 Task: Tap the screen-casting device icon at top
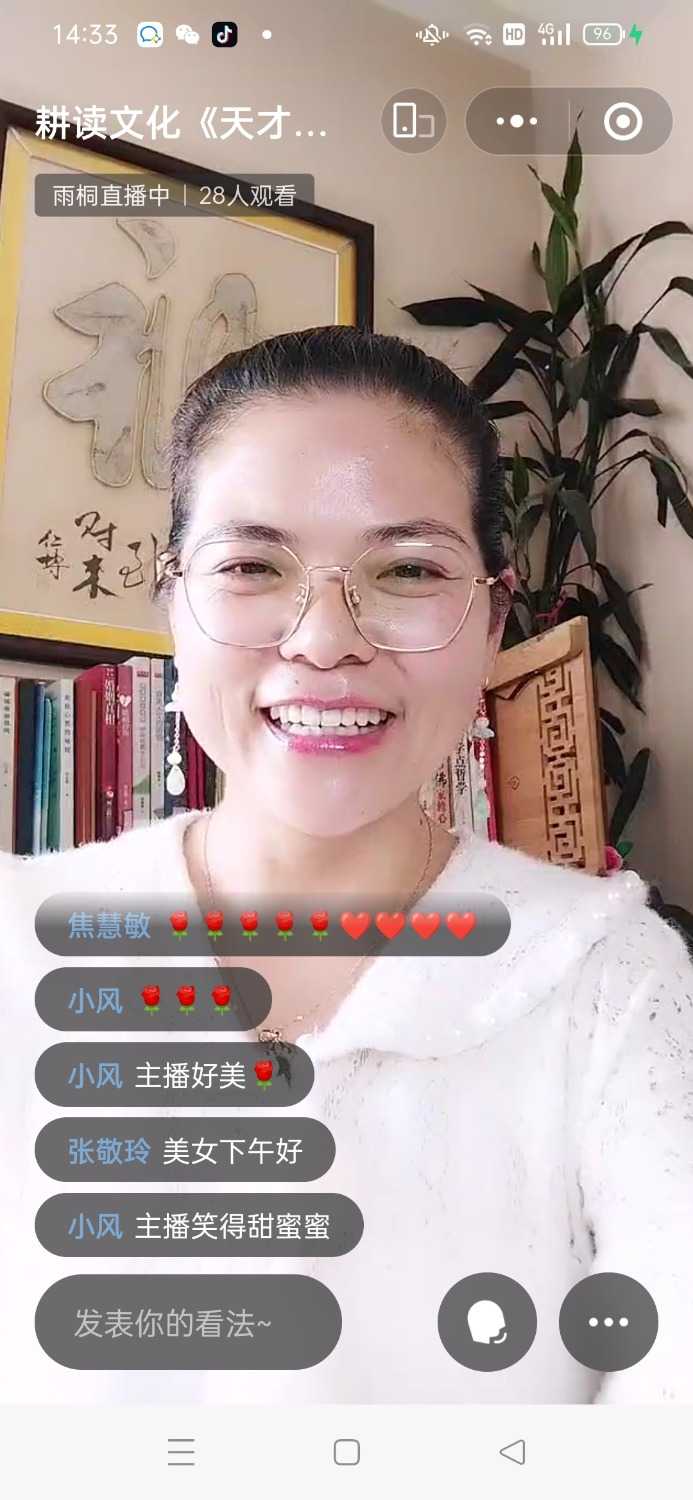coord(413,121)
